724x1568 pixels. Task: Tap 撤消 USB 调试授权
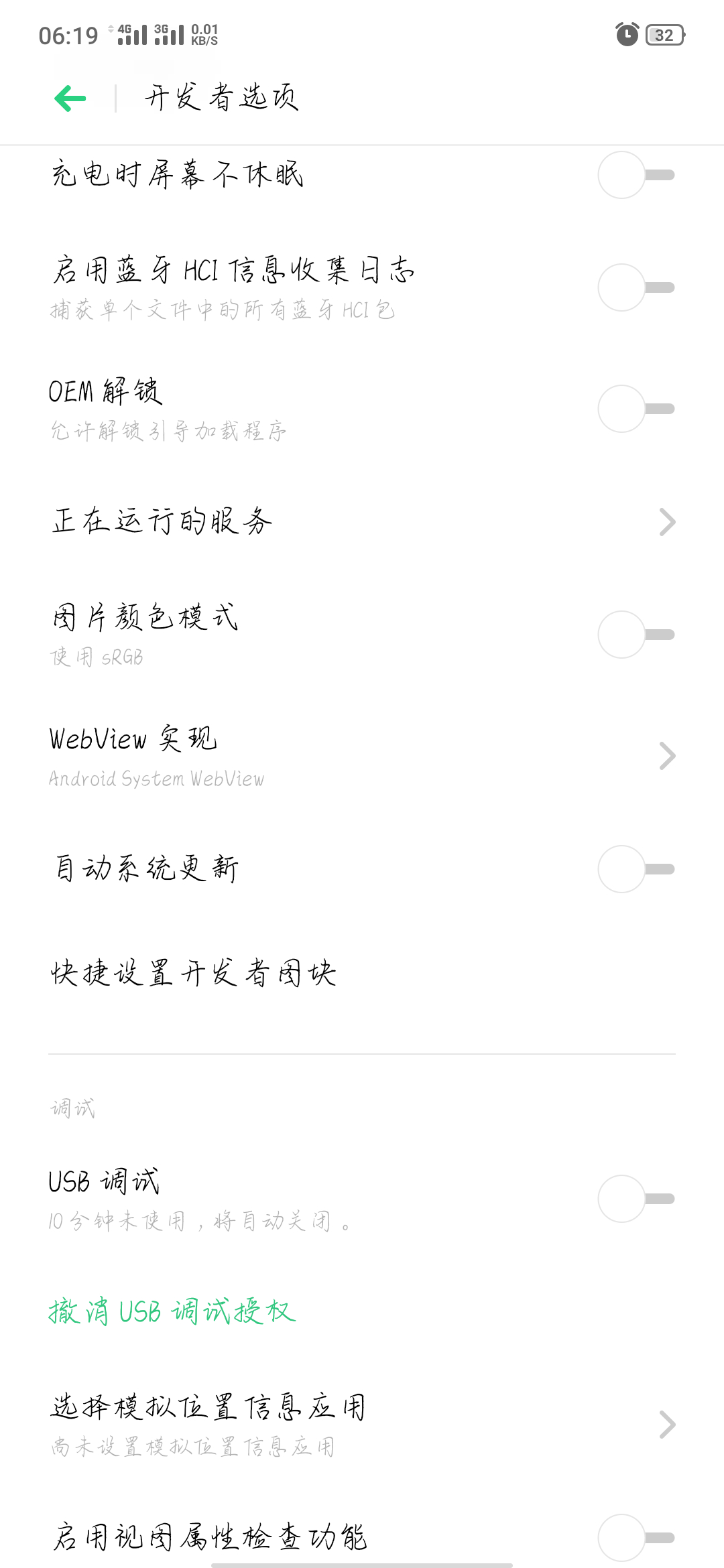[172, 1311]
